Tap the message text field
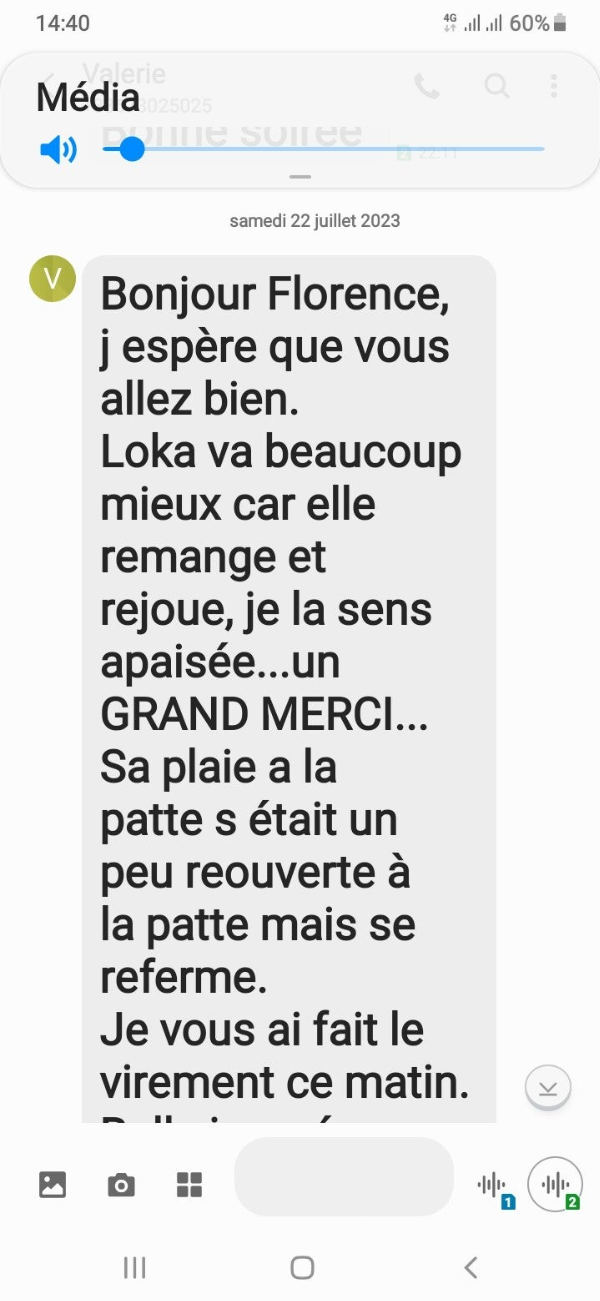Screen dimensions: 600x1301 343,1177
